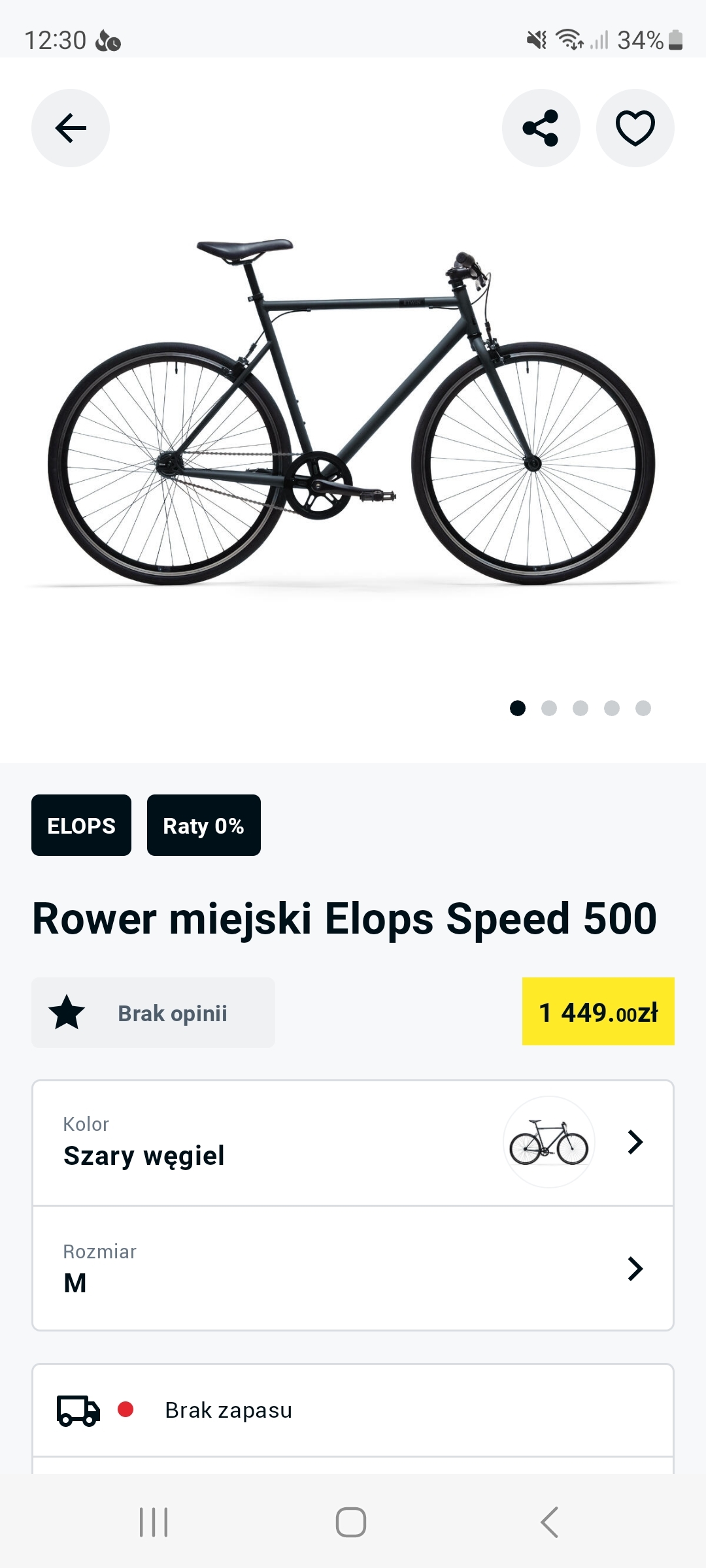Viewport: 706px width, 1568px height.
Task: Go back using the top arrow
Action: point(71,128)
